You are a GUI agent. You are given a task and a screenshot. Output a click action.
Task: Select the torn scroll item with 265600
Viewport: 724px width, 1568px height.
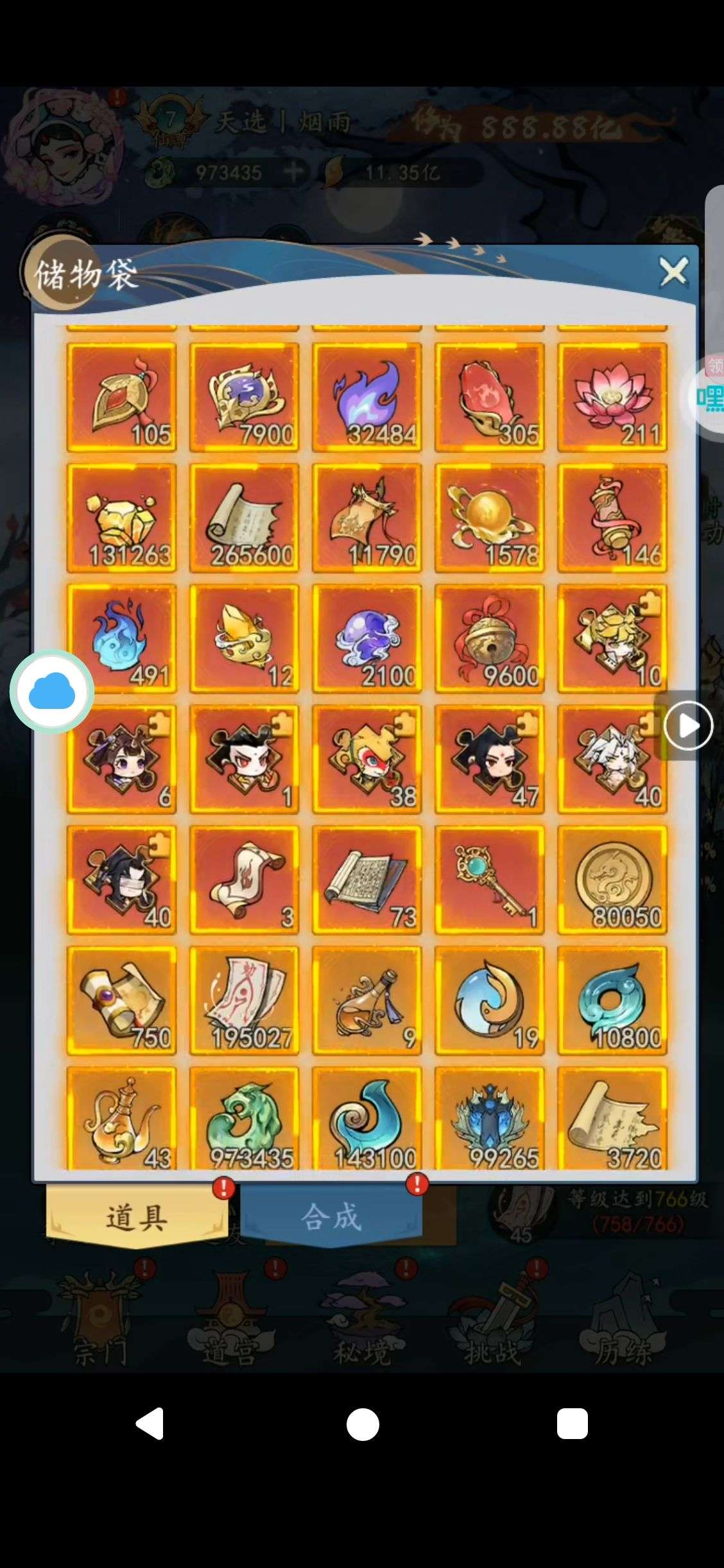click(244, 518)
